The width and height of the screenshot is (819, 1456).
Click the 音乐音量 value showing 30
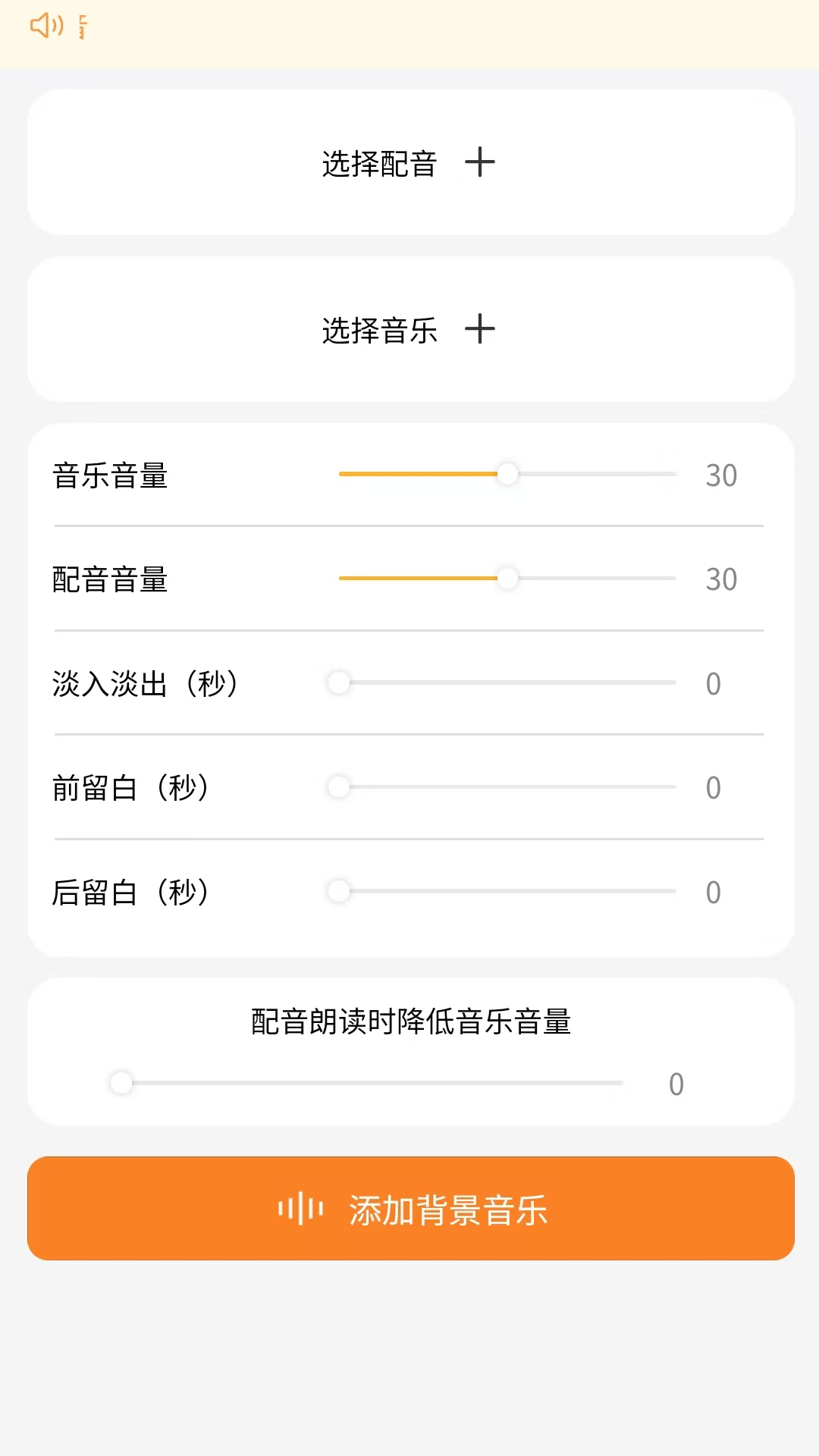pyautogui.click(x=723, y=475)
